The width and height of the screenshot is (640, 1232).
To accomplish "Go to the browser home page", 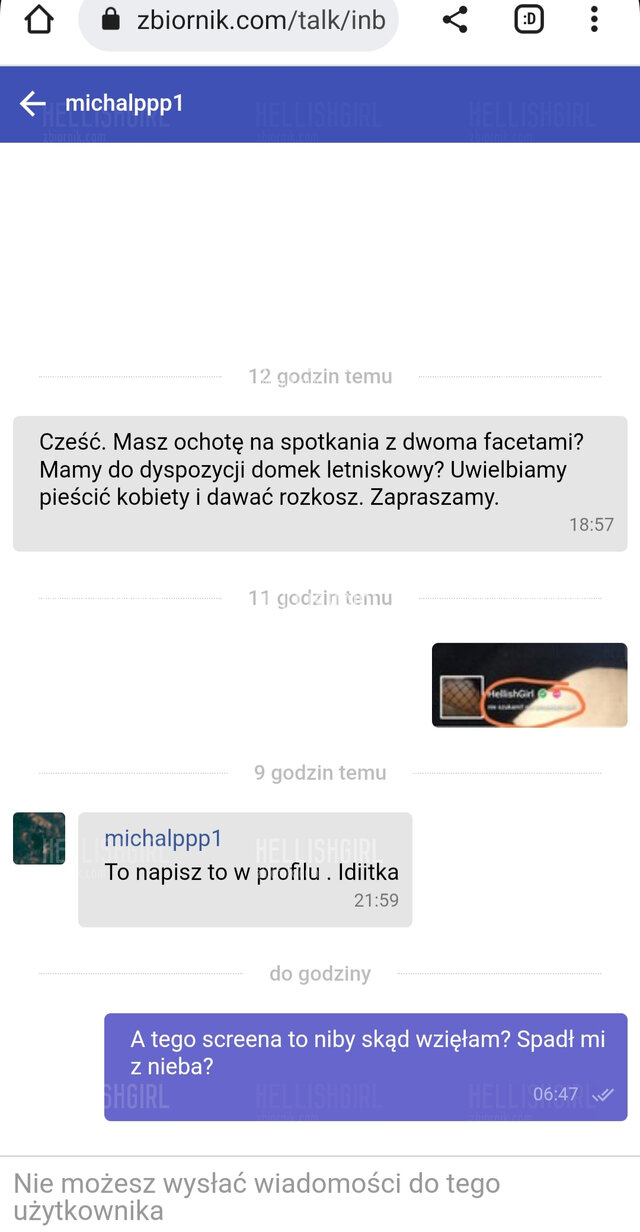I will coord(38,20).
